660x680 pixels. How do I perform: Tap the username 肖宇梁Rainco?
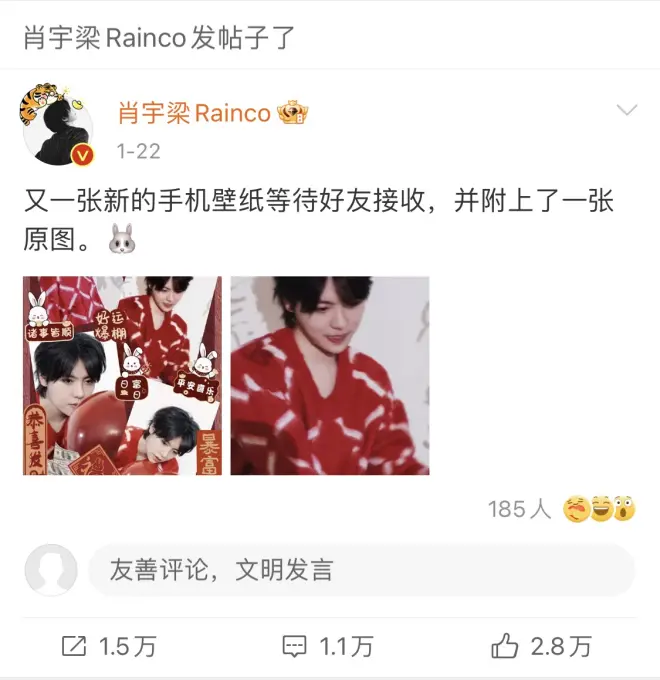[x=194, y=113]
